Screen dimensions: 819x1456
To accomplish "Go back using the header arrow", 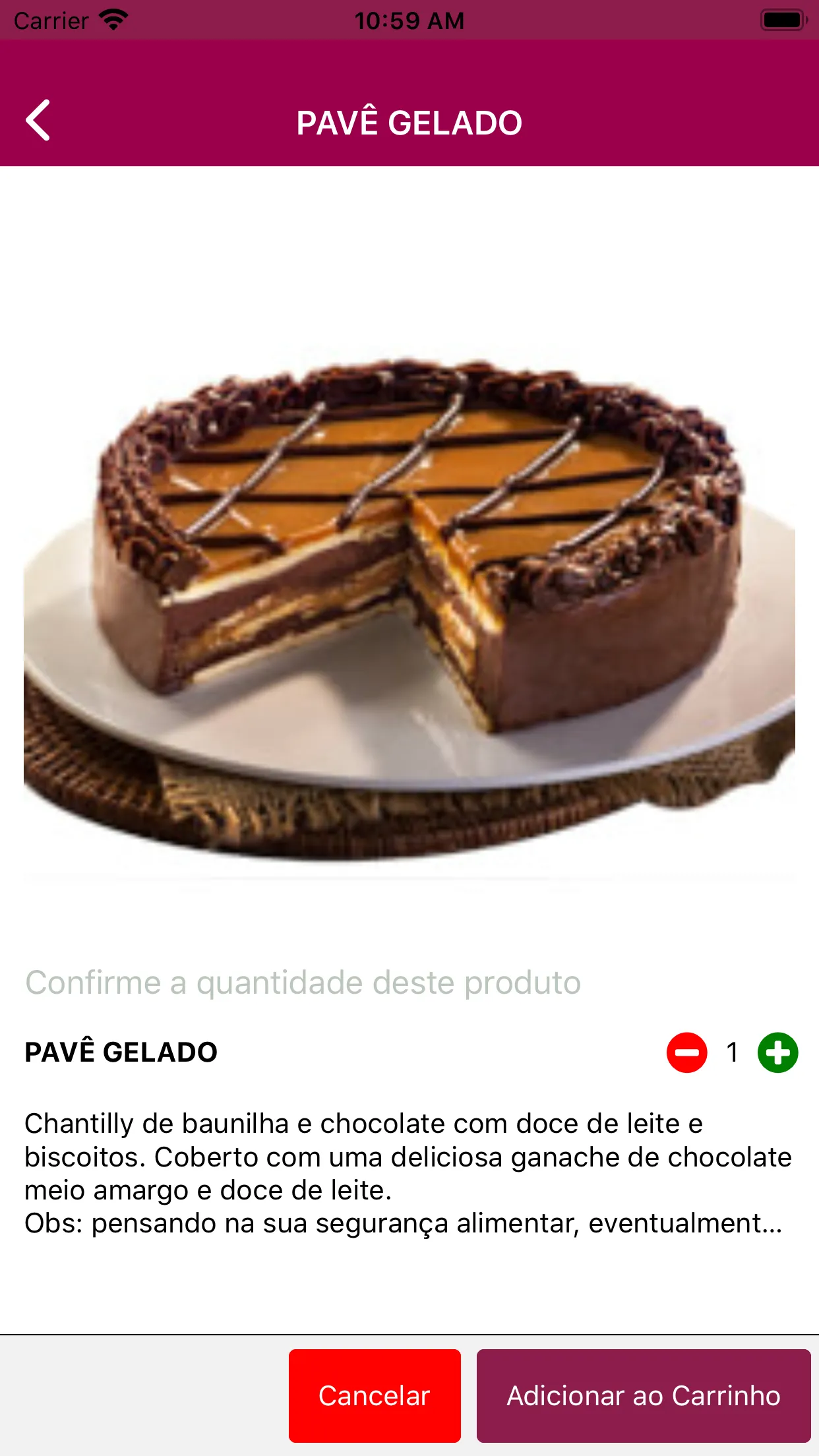I will click(38, 120).
